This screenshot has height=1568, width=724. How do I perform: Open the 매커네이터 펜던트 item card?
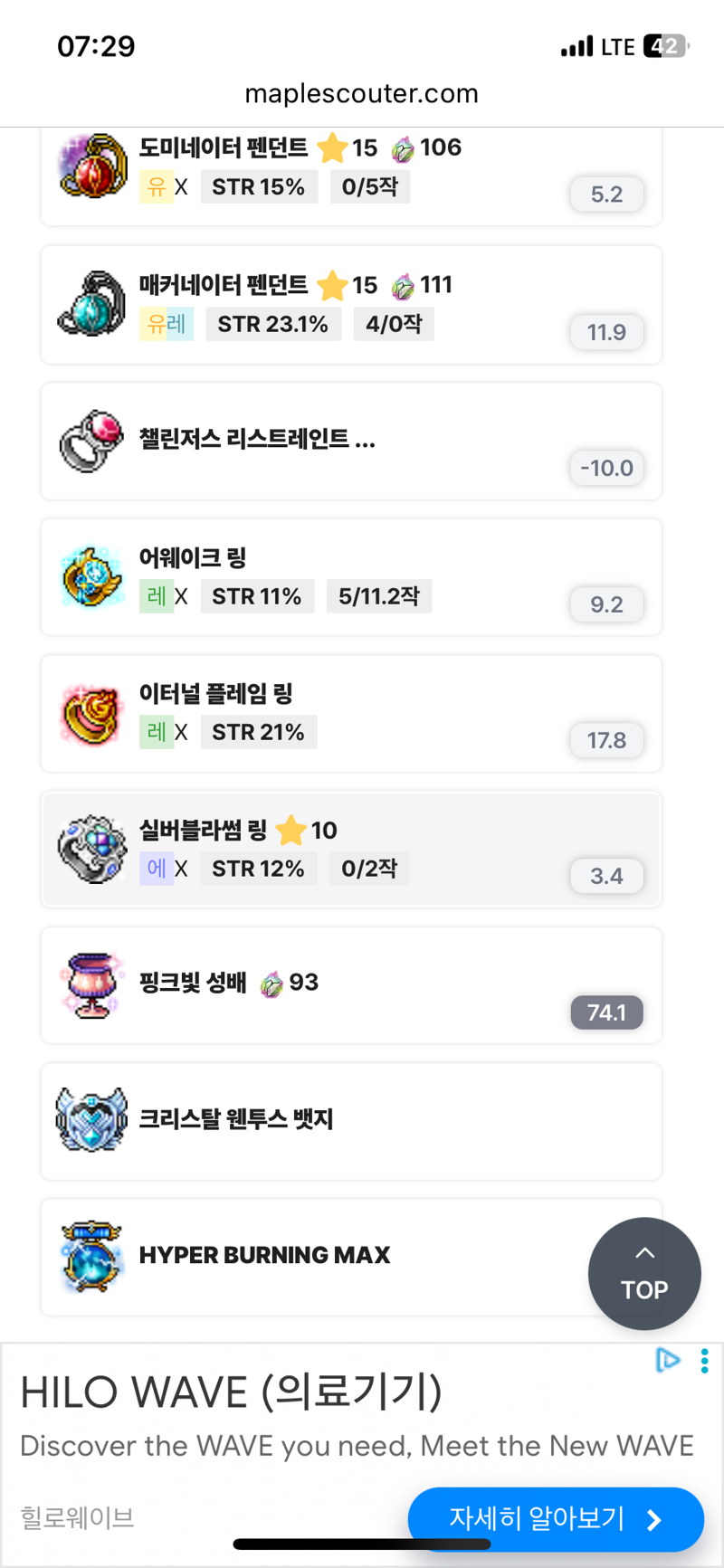coord(351,305)
